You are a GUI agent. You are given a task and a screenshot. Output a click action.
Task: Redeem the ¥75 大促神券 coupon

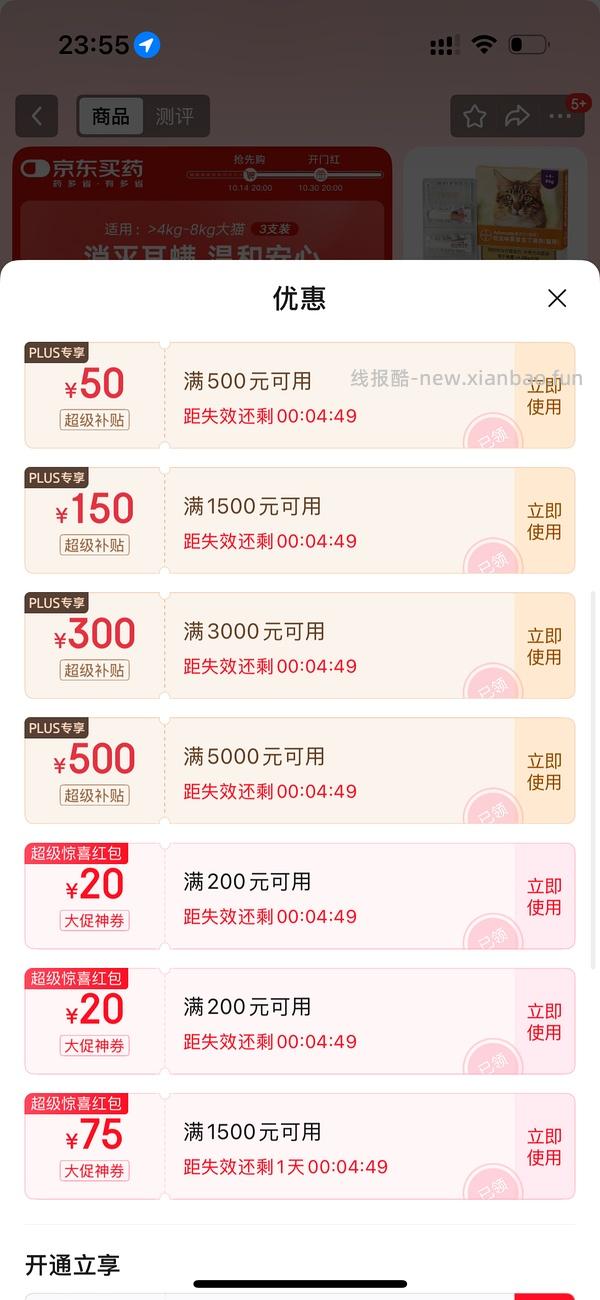[544, 1146]
